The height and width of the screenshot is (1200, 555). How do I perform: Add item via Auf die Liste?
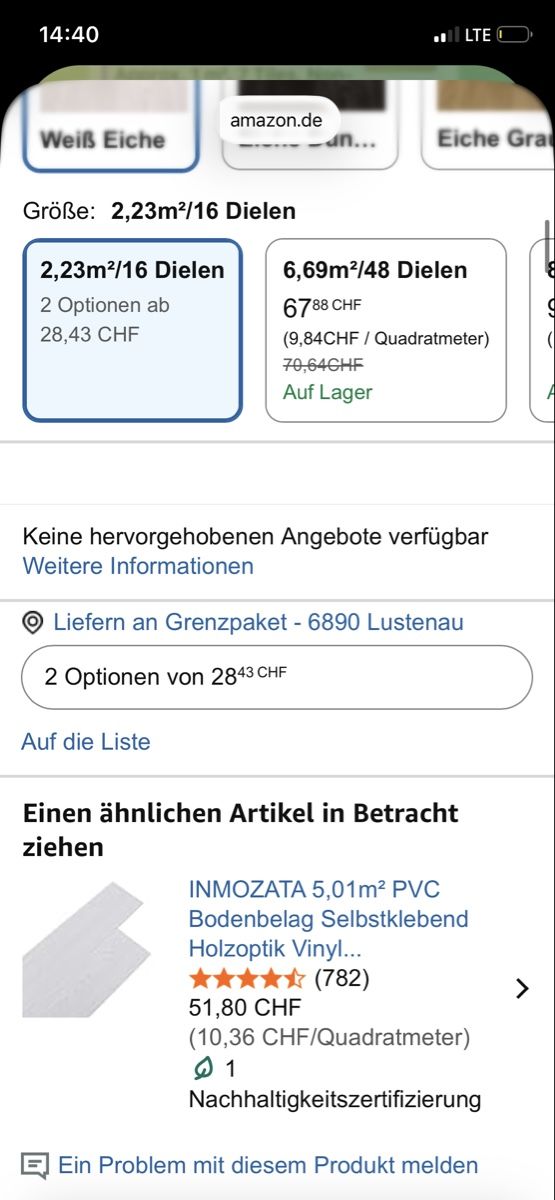tap(86, 742)
